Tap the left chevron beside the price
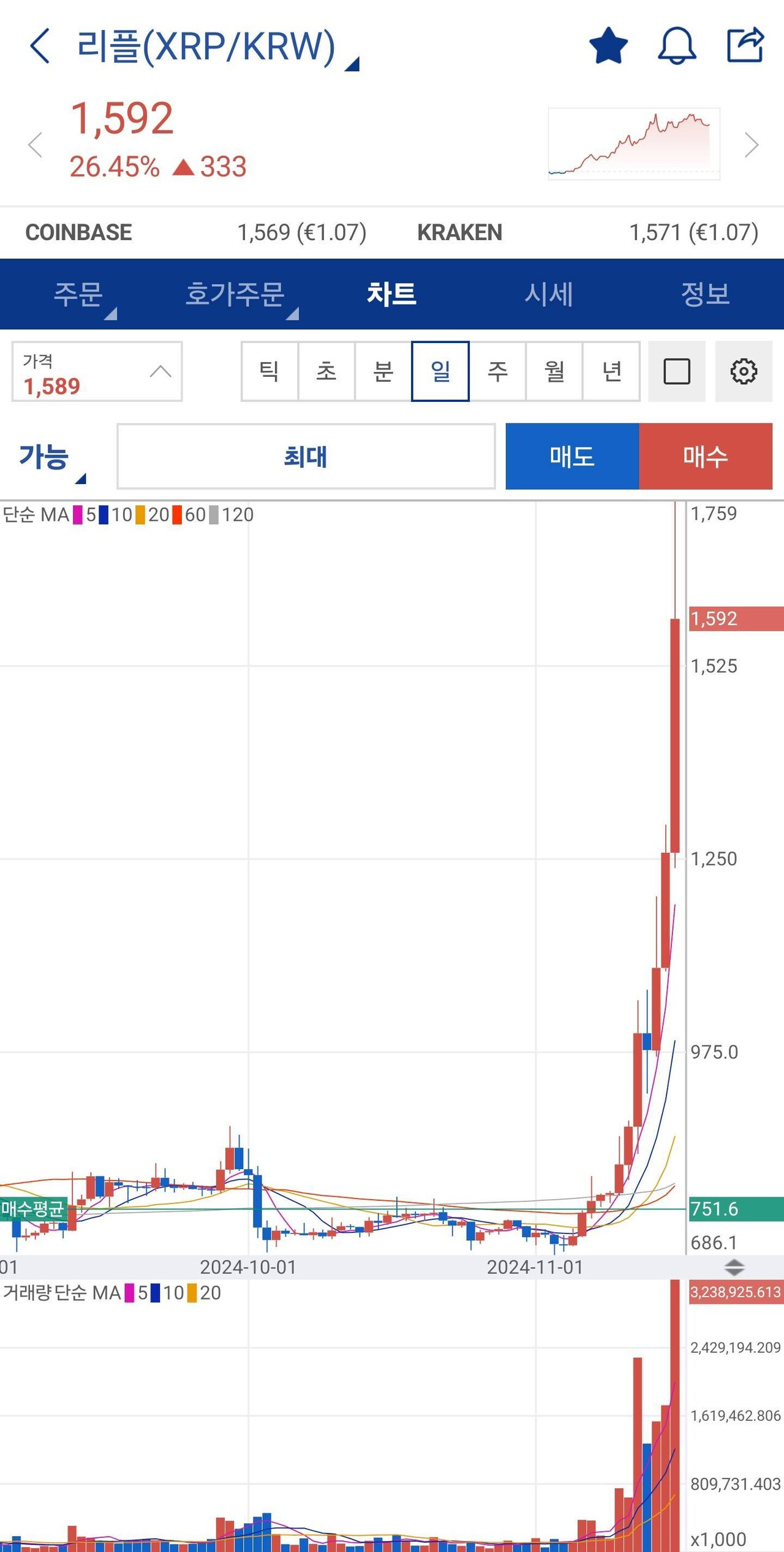 (x=36, y=145)
